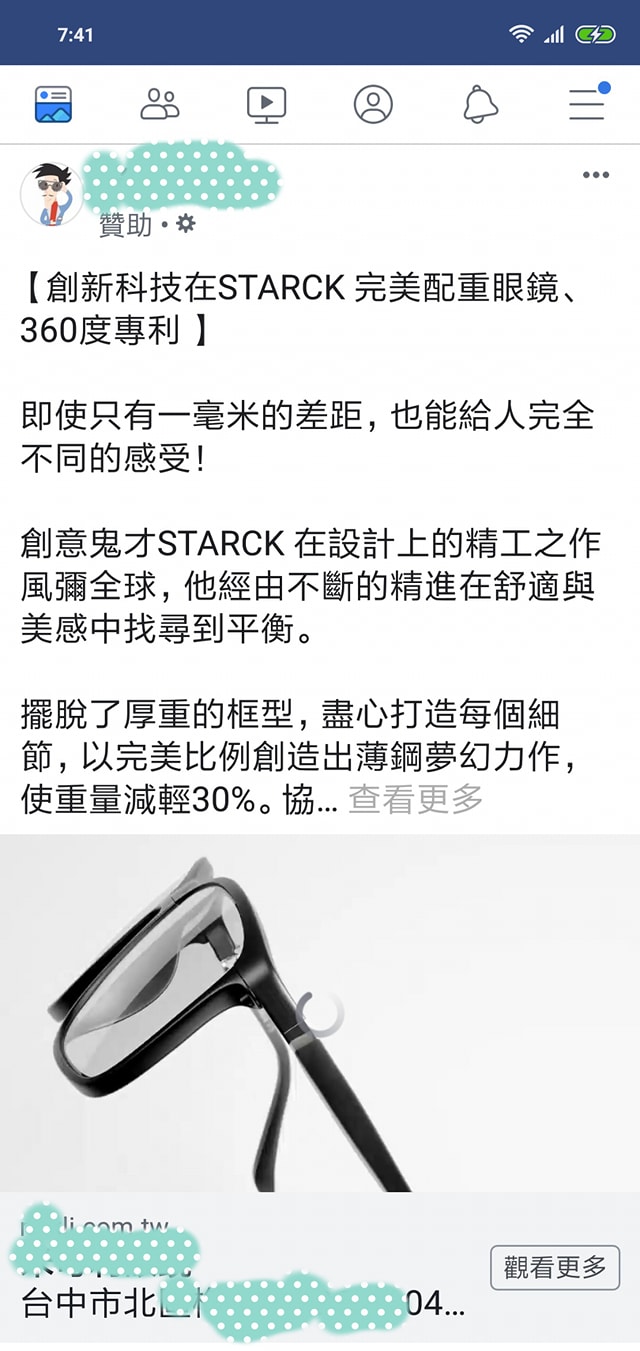Image resolution: width=640 pixels, height=1351 pixels.
Task: Open the Friends tab
Action: click(x=160, y=104)
